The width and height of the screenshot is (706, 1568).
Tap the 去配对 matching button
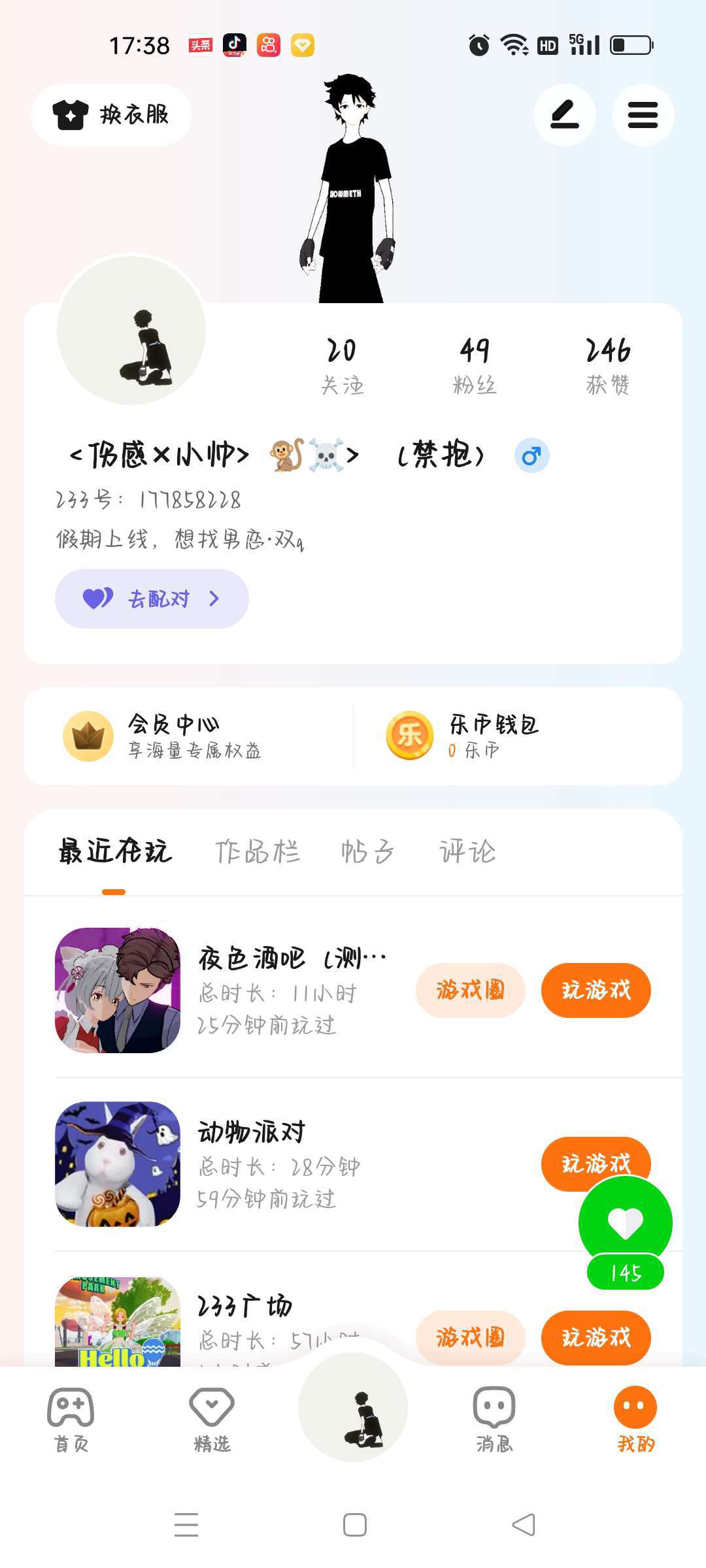coord(152,598)
